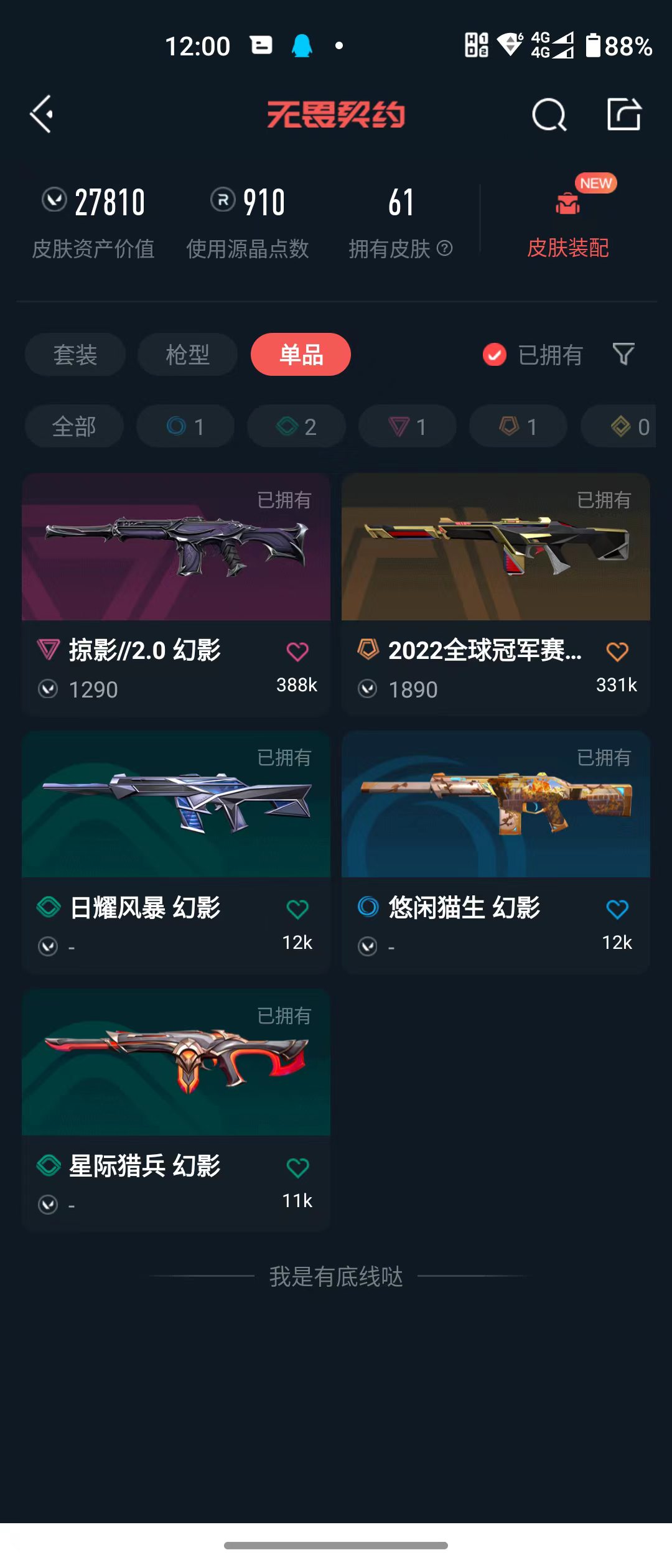672x1568 pixels.
Task: Open 皮肤装配 skin loadout
Action: pyautogui.click(x=567, y=221)
